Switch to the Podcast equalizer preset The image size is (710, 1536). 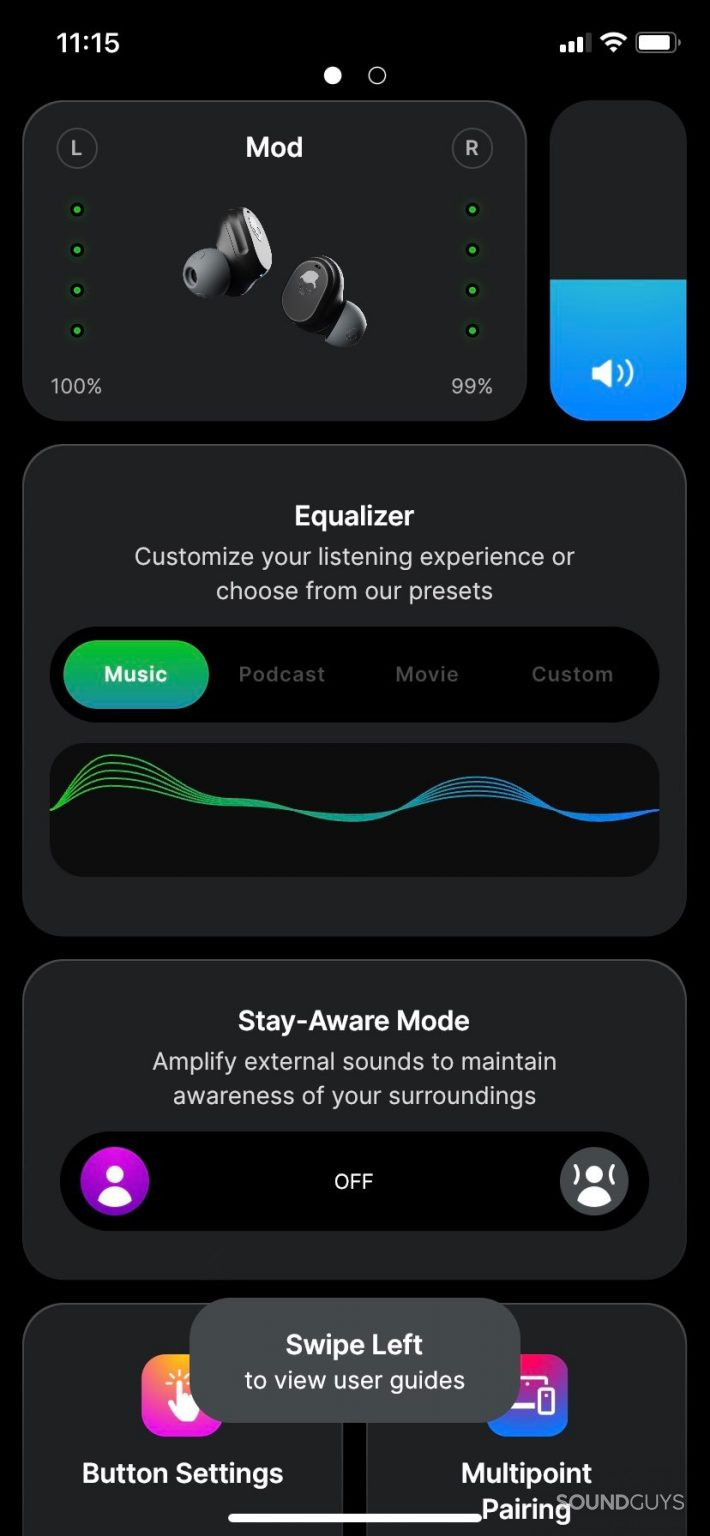point(282,674)
